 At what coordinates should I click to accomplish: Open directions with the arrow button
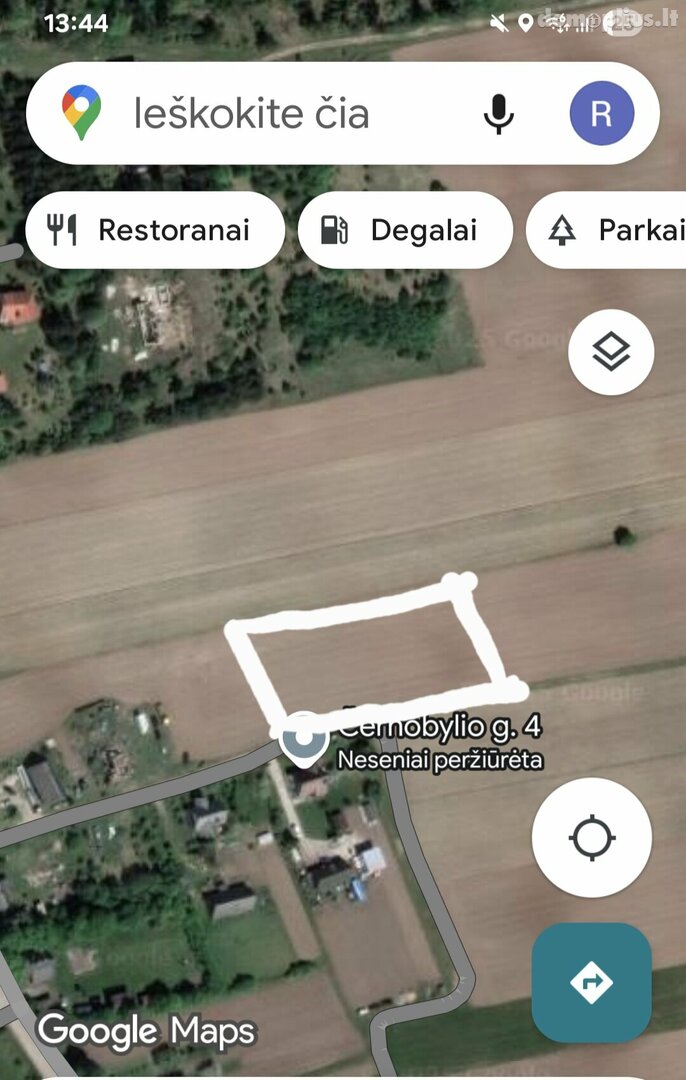(591, 983)
